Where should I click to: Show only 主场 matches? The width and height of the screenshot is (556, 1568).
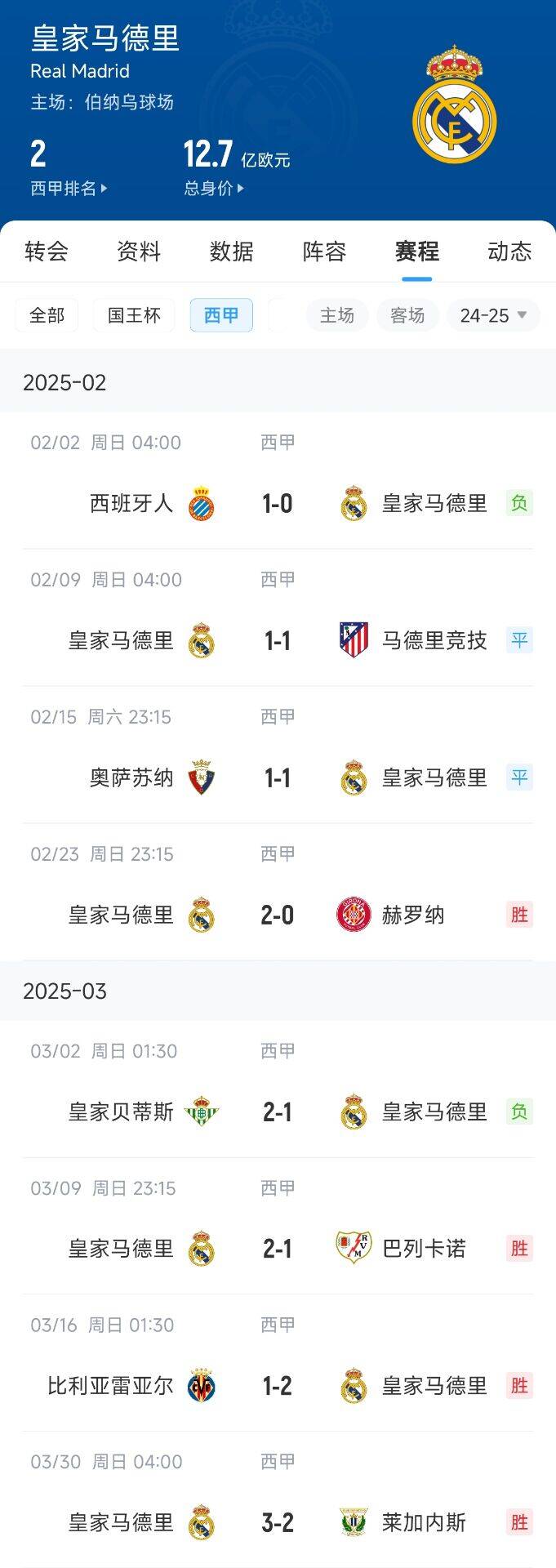coord(337,315)
